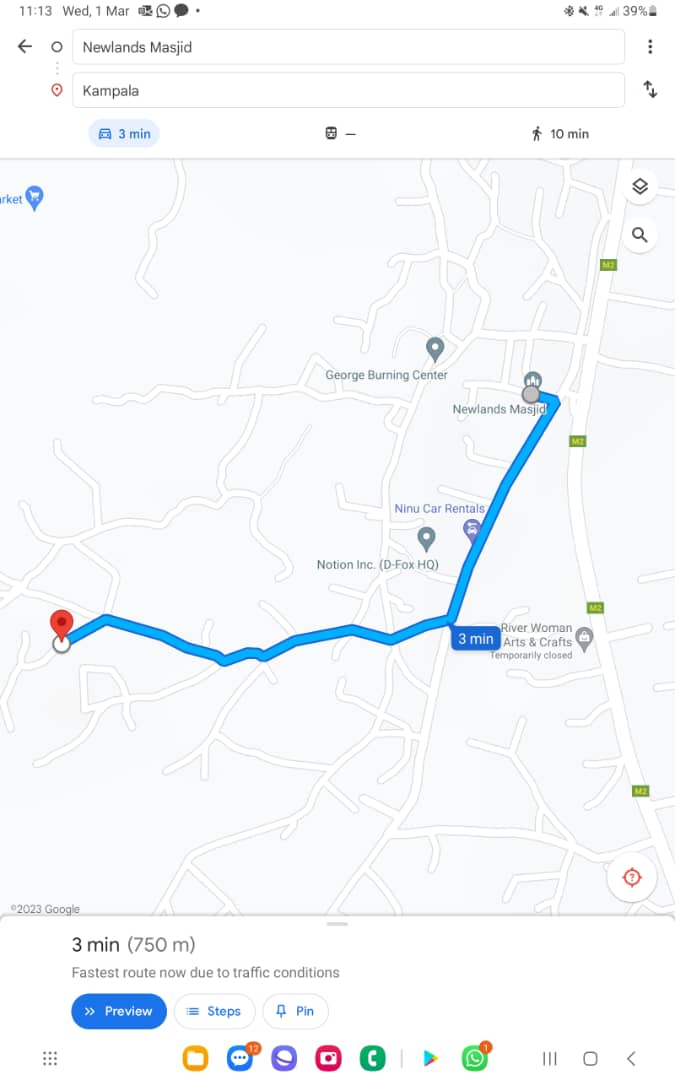Start the route Preview
The image size is (675, 1080).
(x=118, y=1011)
